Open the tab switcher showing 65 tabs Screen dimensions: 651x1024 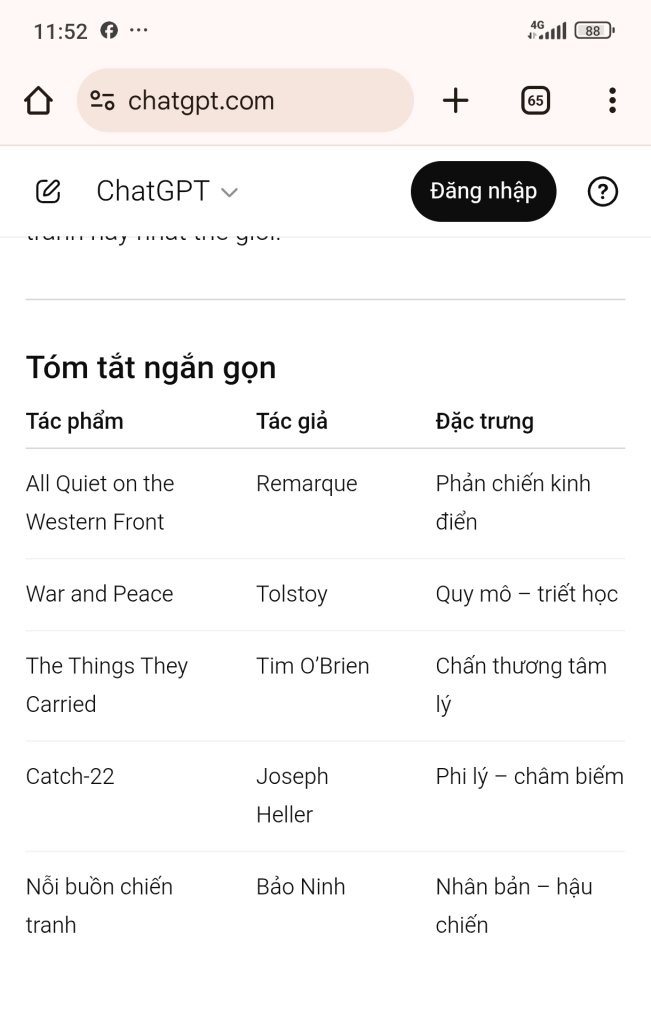tap(535, 100)
